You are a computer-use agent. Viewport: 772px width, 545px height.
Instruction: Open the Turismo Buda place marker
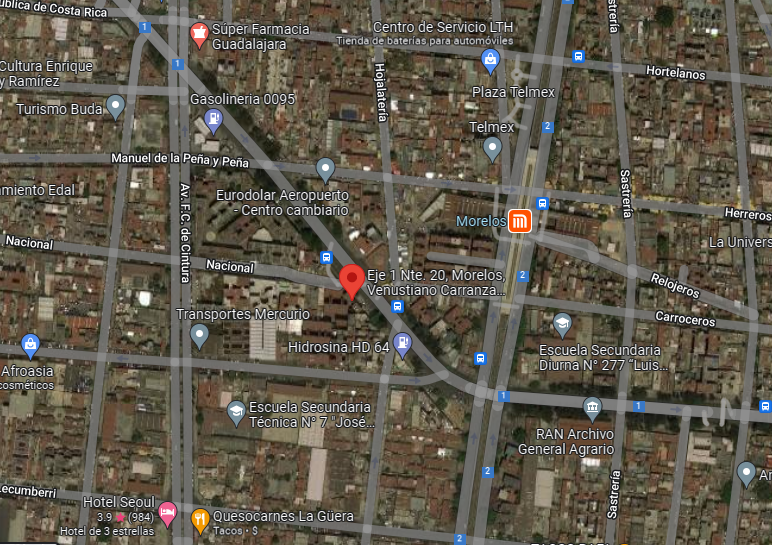point(116,106)
